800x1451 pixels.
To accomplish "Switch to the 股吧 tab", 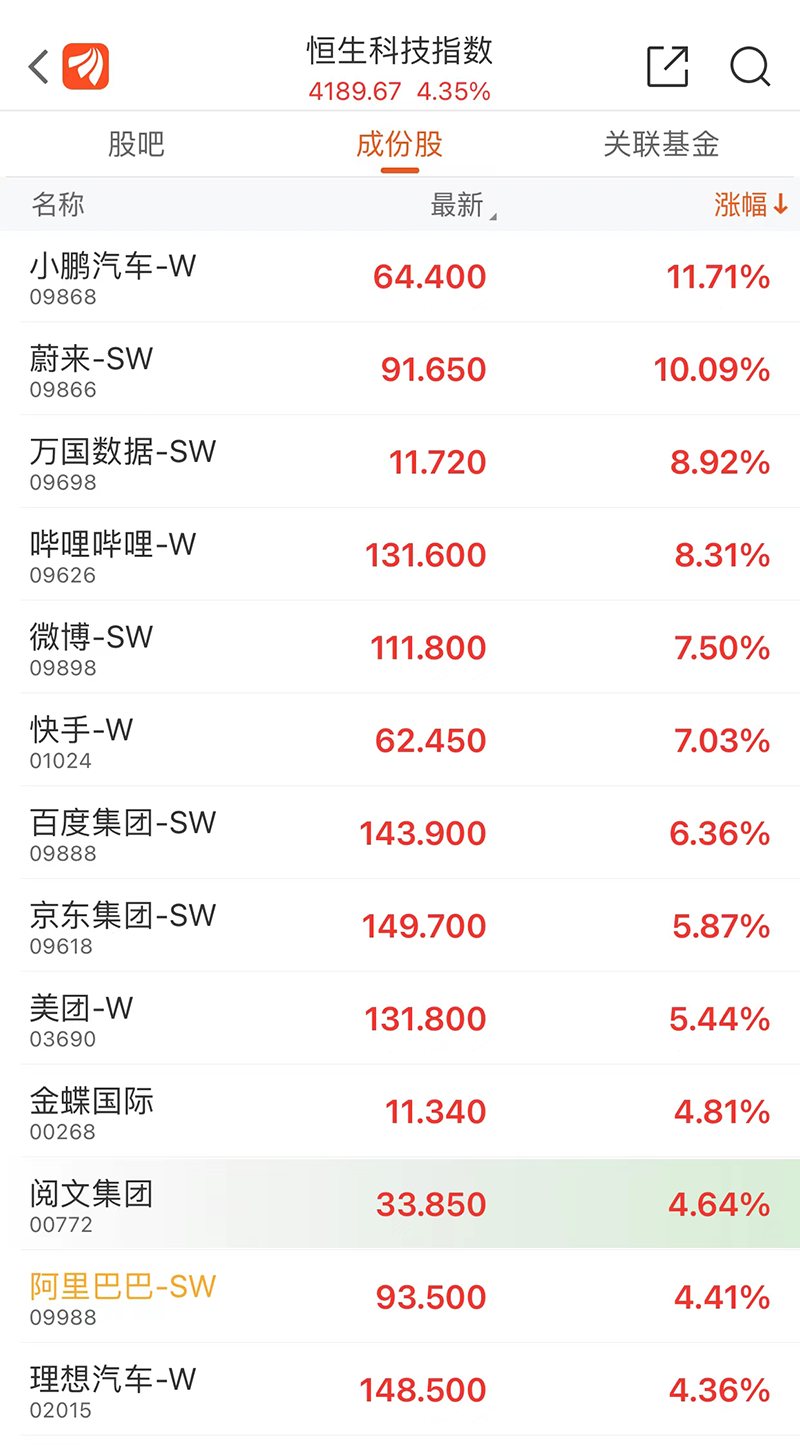I will click(136, 145).
